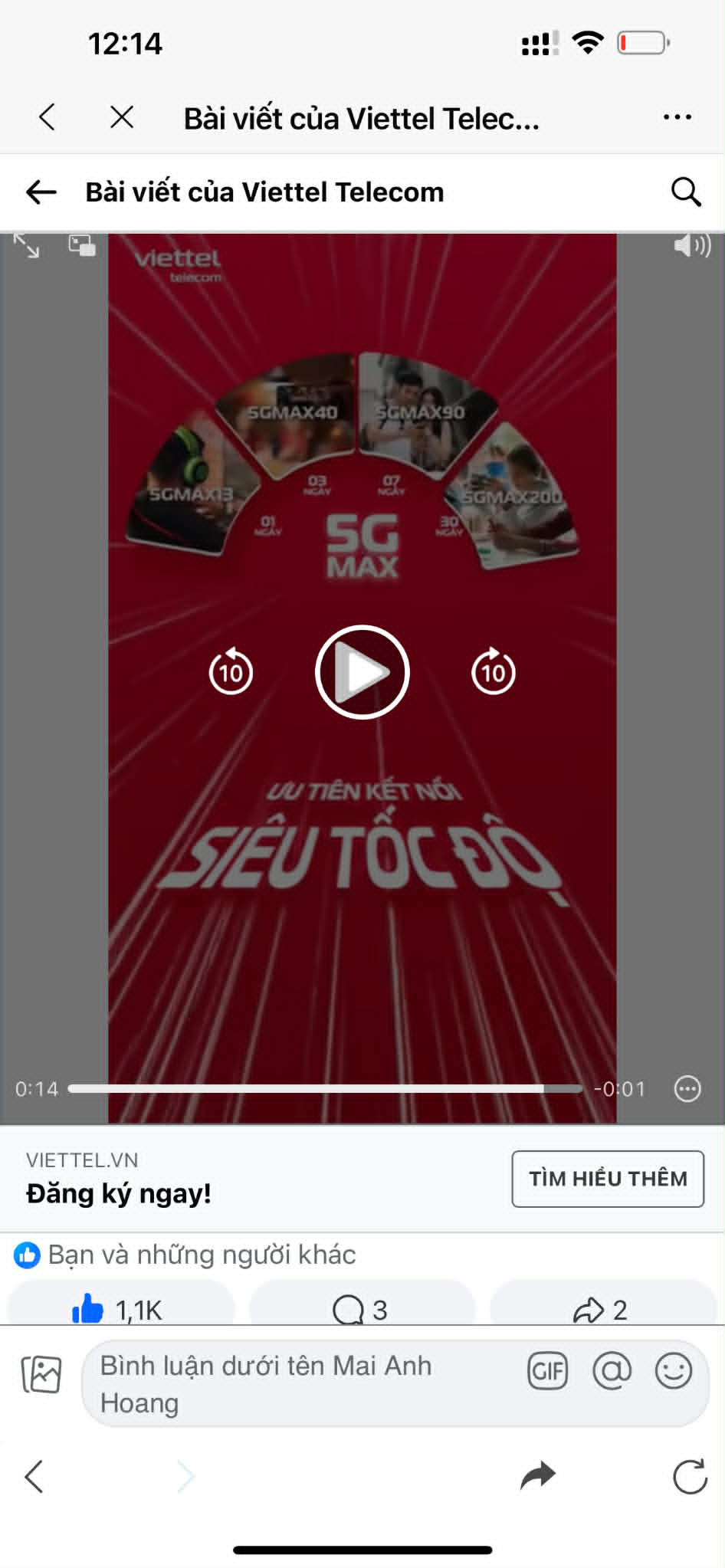725x1568 pixels.
Task: Mention someone with the @ icon
Action: click(x=612, y=1371)
